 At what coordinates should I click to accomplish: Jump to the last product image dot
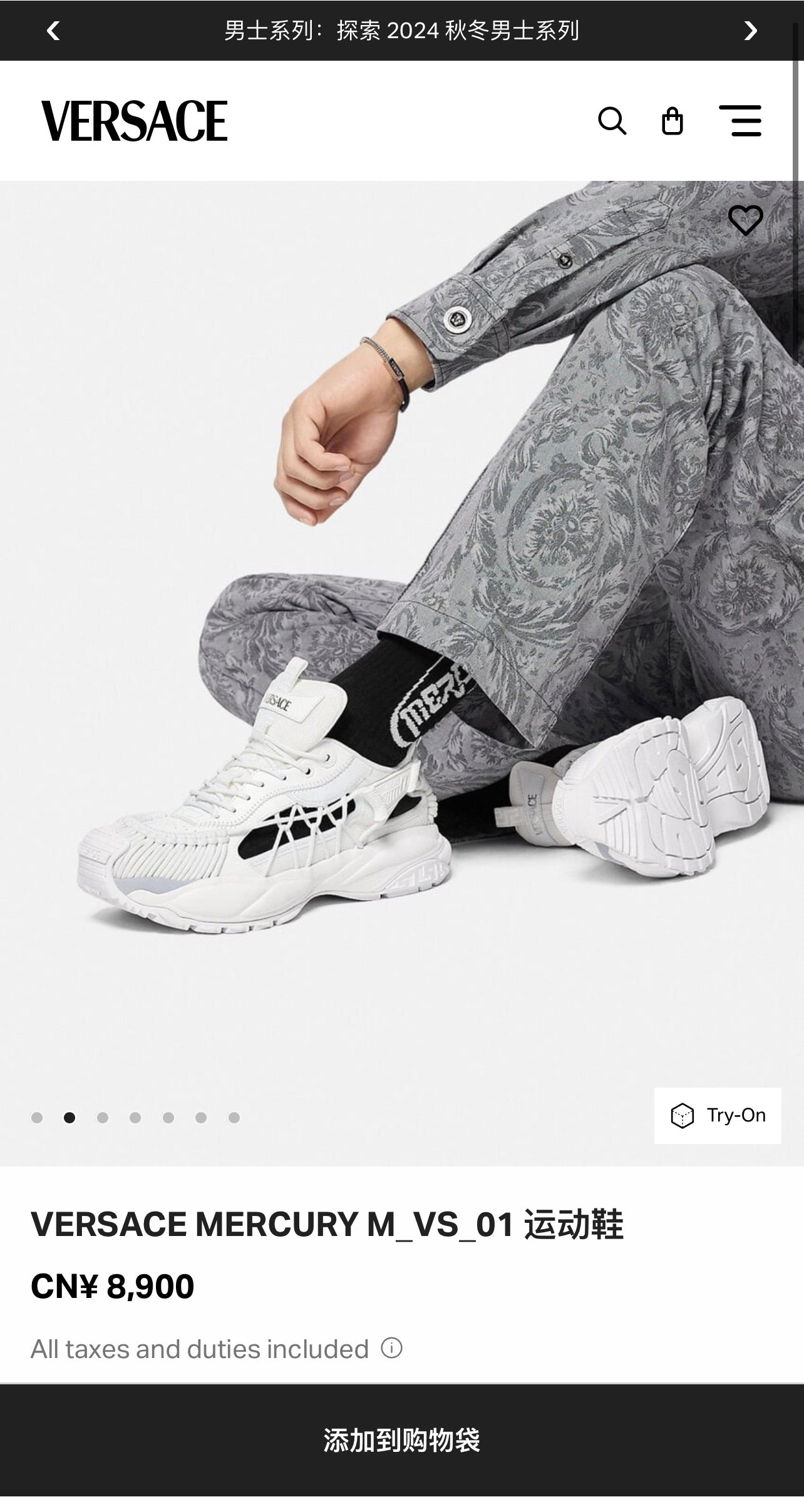pos(234,1118)
